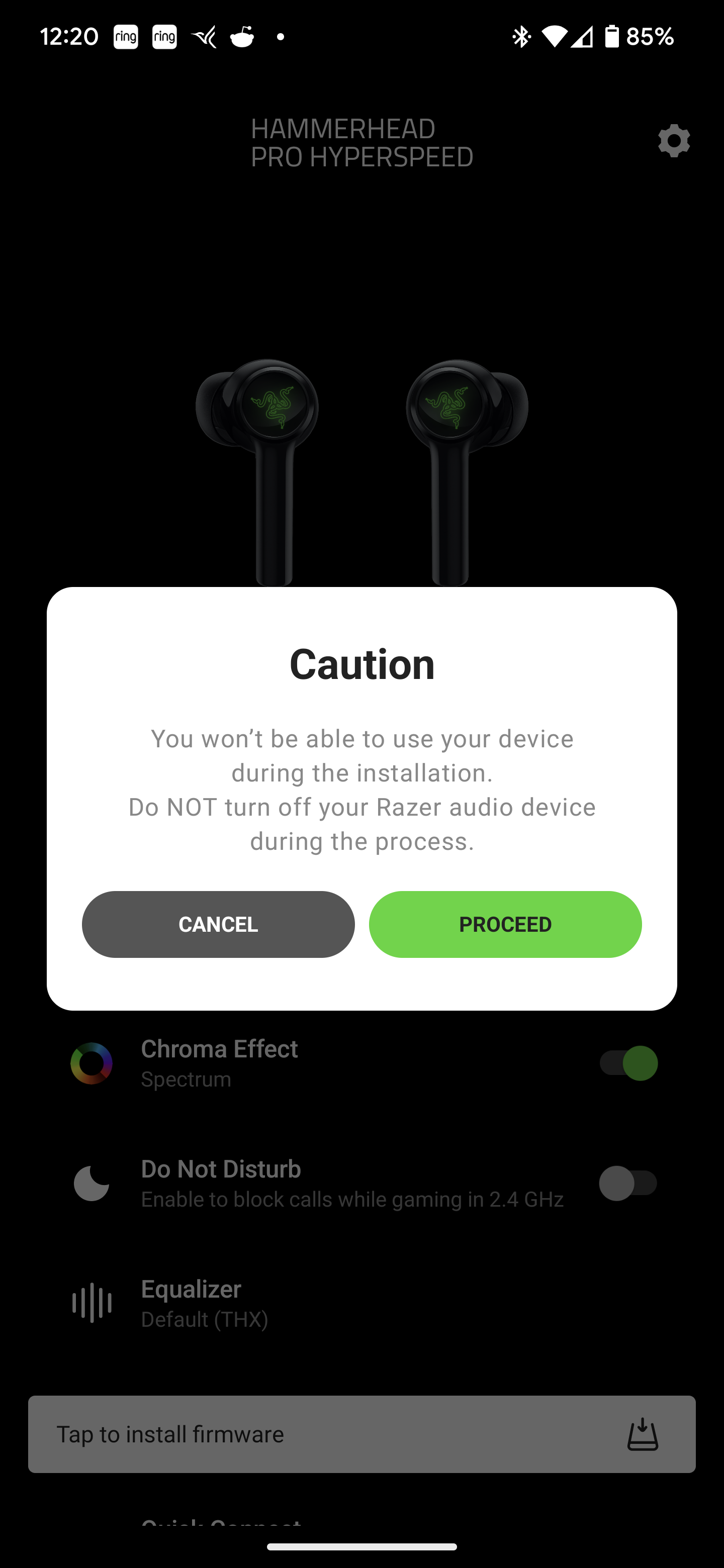Viewport: 724px width, 1568px height.
Task: Tap PROCEED to start installation
Action: tap(505, 924)
